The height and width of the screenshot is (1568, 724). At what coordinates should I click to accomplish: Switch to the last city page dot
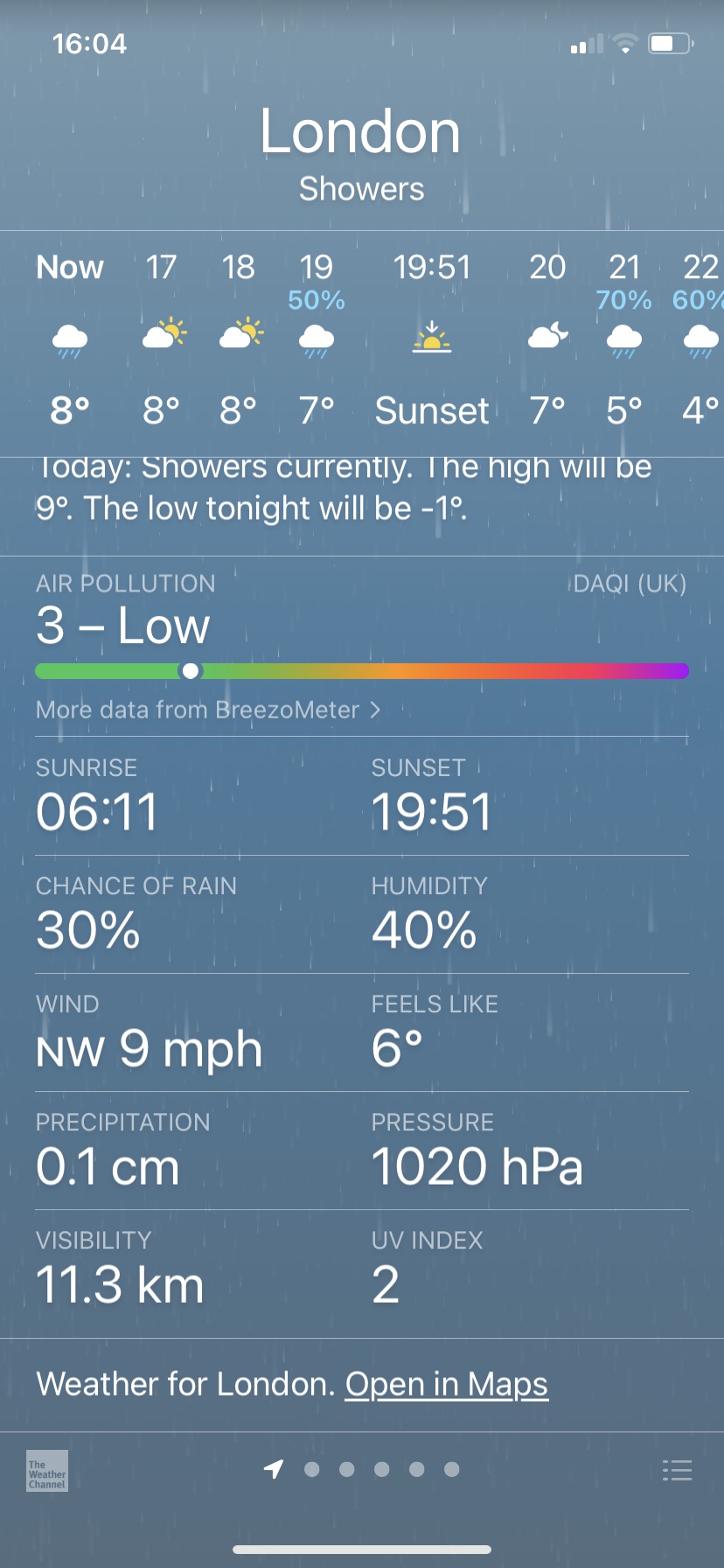[452, 1470]
